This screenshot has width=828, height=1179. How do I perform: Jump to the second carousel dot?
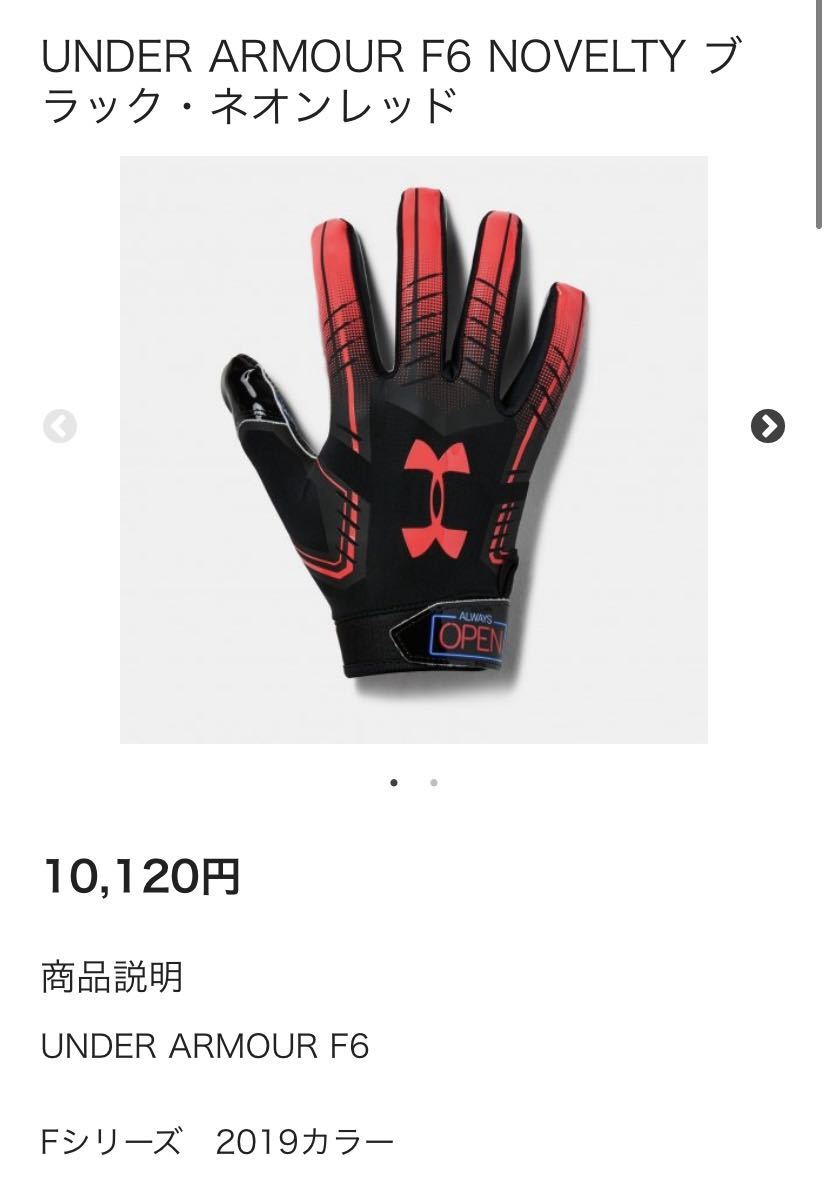(x=433, y=783)
